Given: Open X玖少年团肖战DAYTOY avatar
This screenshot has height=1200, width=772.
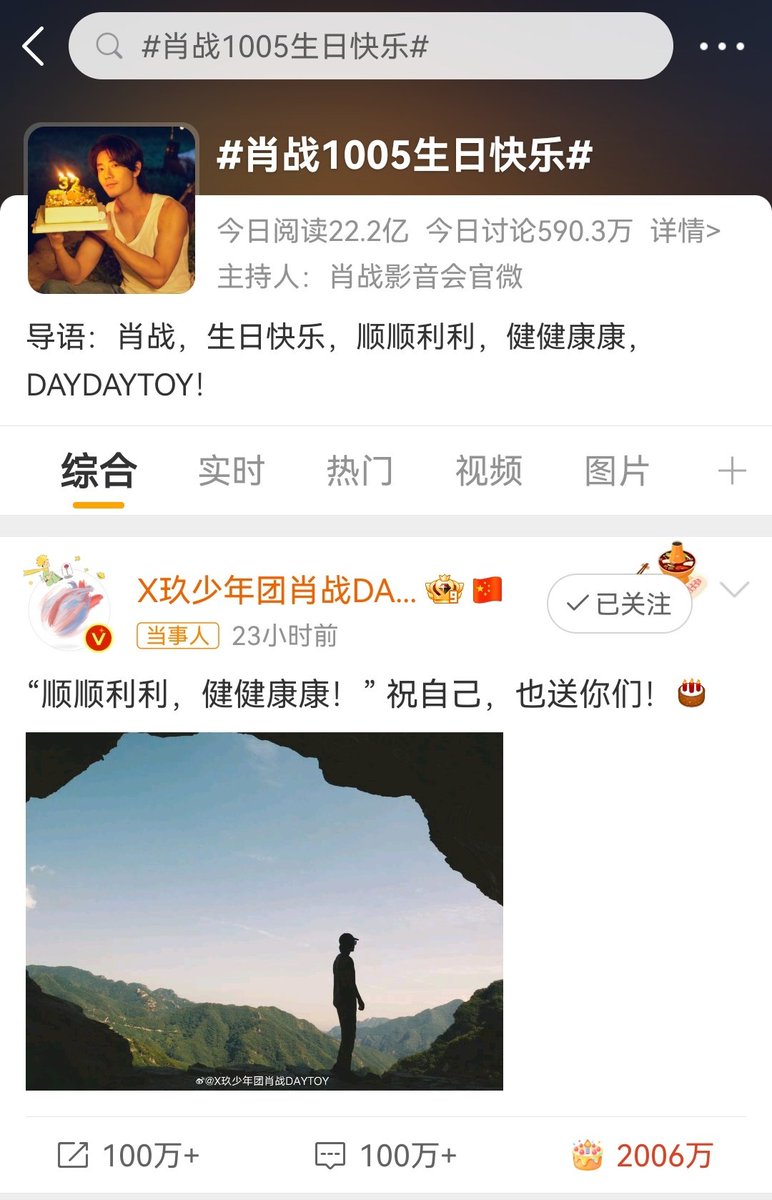Looking at the screenshot, I should click(x=68, y=604).
